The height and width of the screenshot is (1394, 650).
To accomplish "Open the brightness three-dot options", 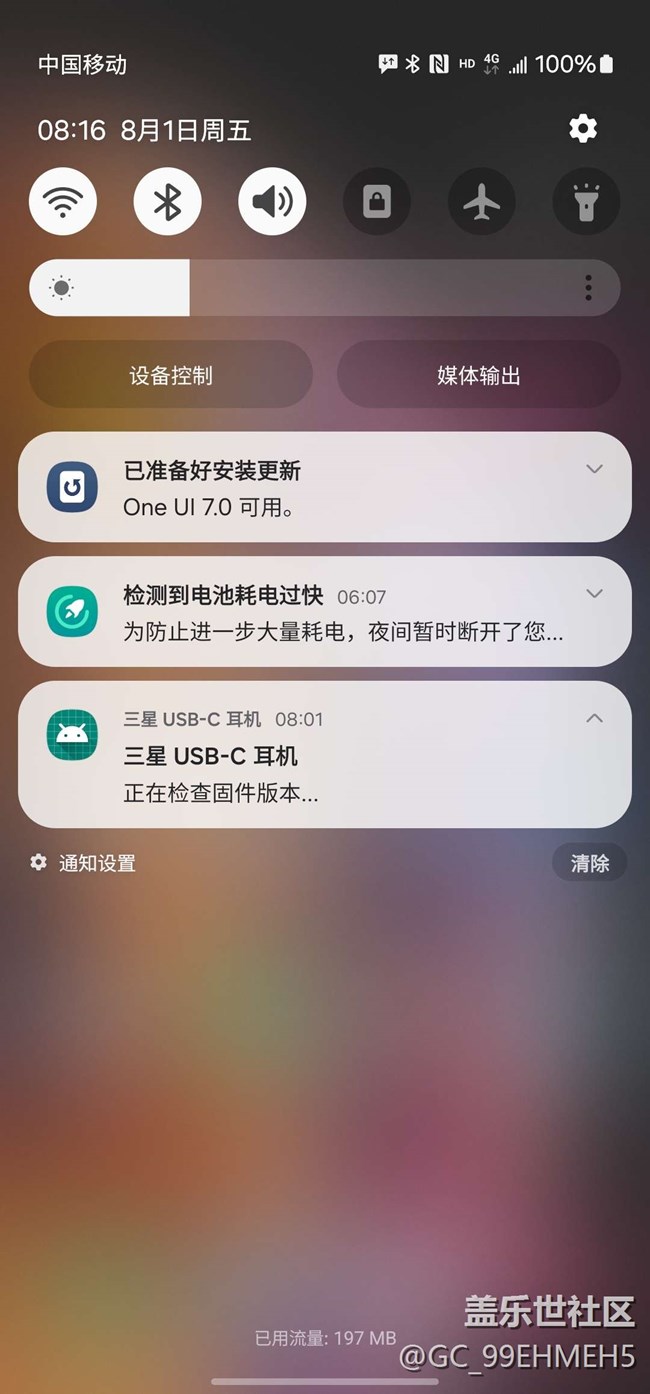I will click(x=588, y=288).
